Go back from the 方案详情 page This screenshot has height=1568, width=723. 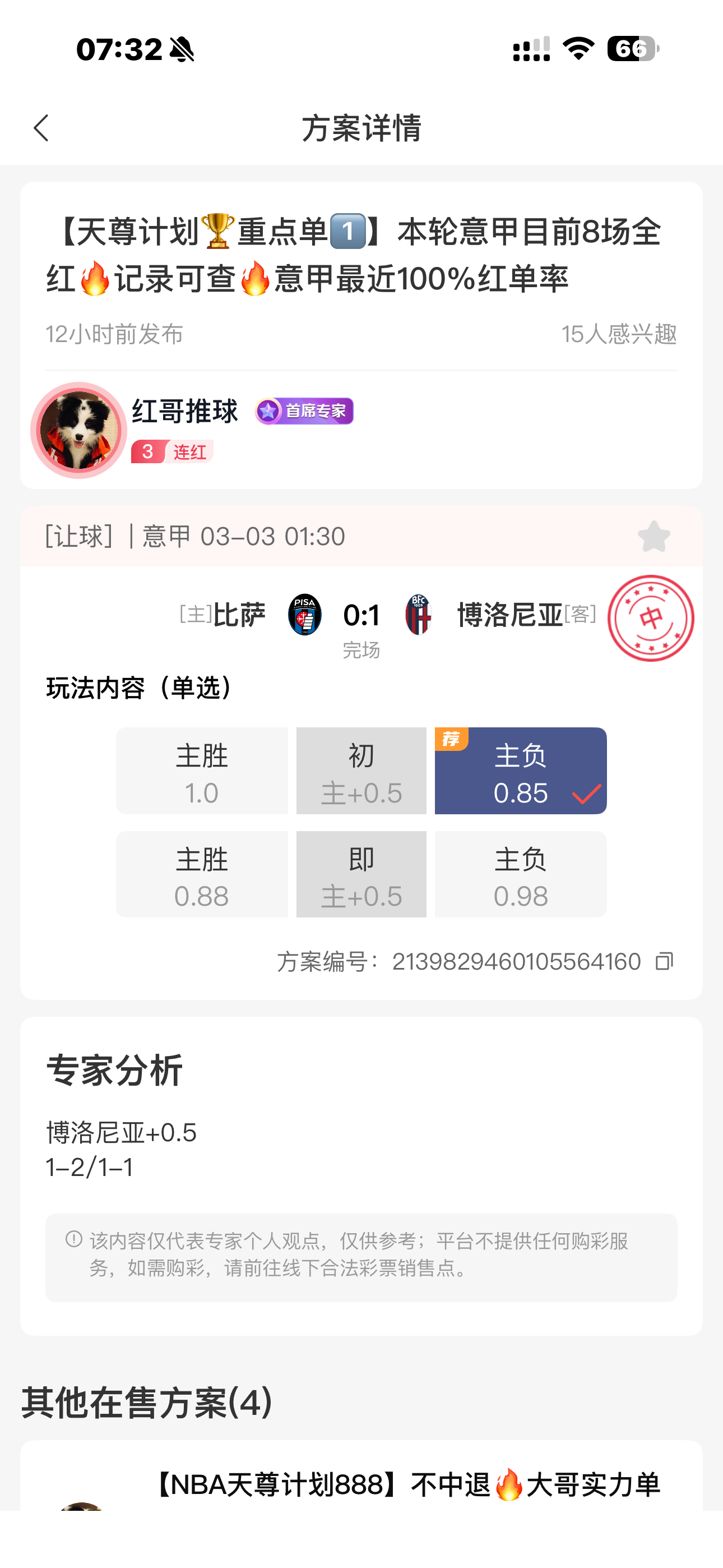click(x=41, y=128)
